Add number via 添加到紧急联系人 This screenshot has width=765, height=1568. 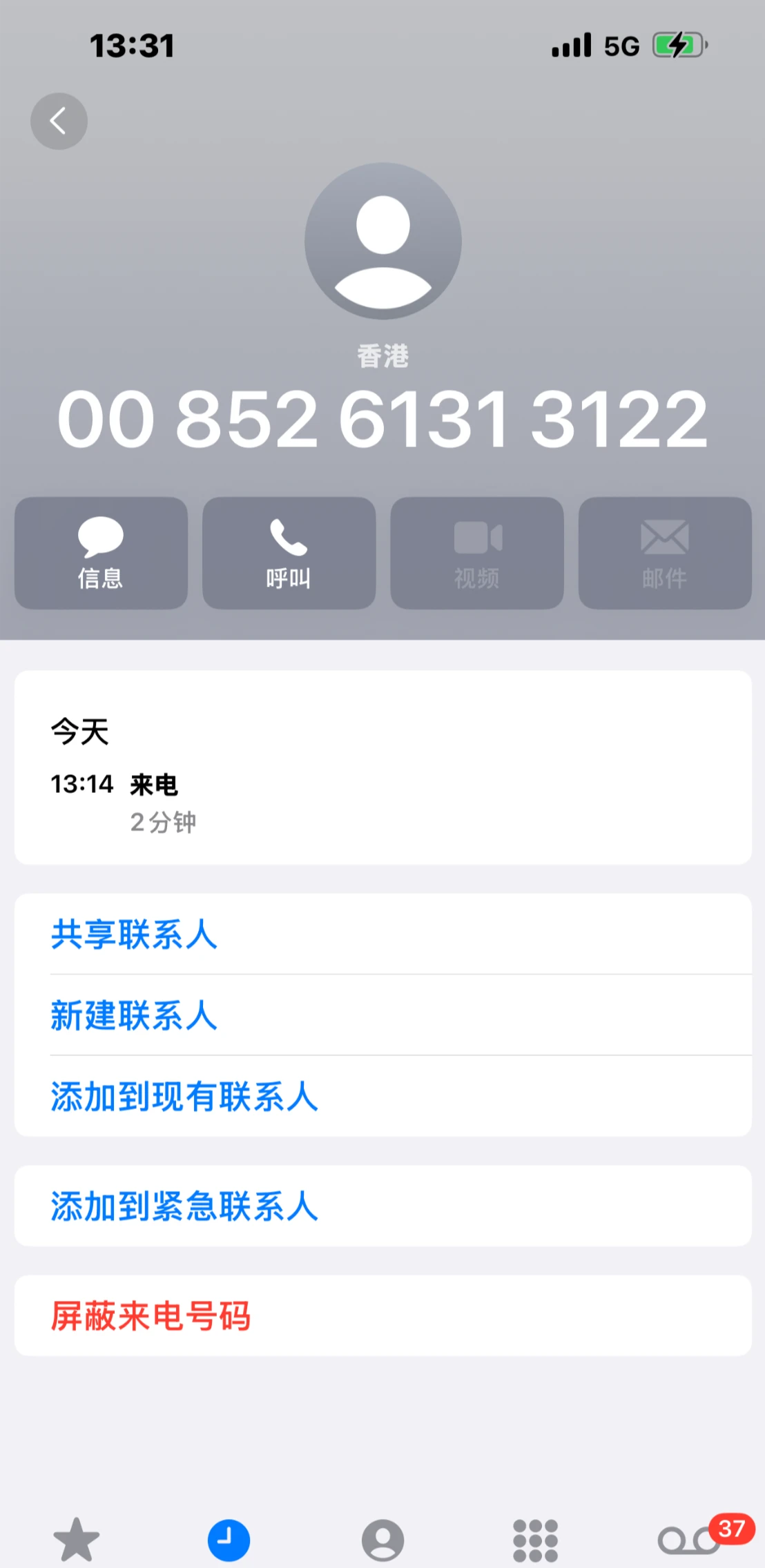pos(184,1206)
